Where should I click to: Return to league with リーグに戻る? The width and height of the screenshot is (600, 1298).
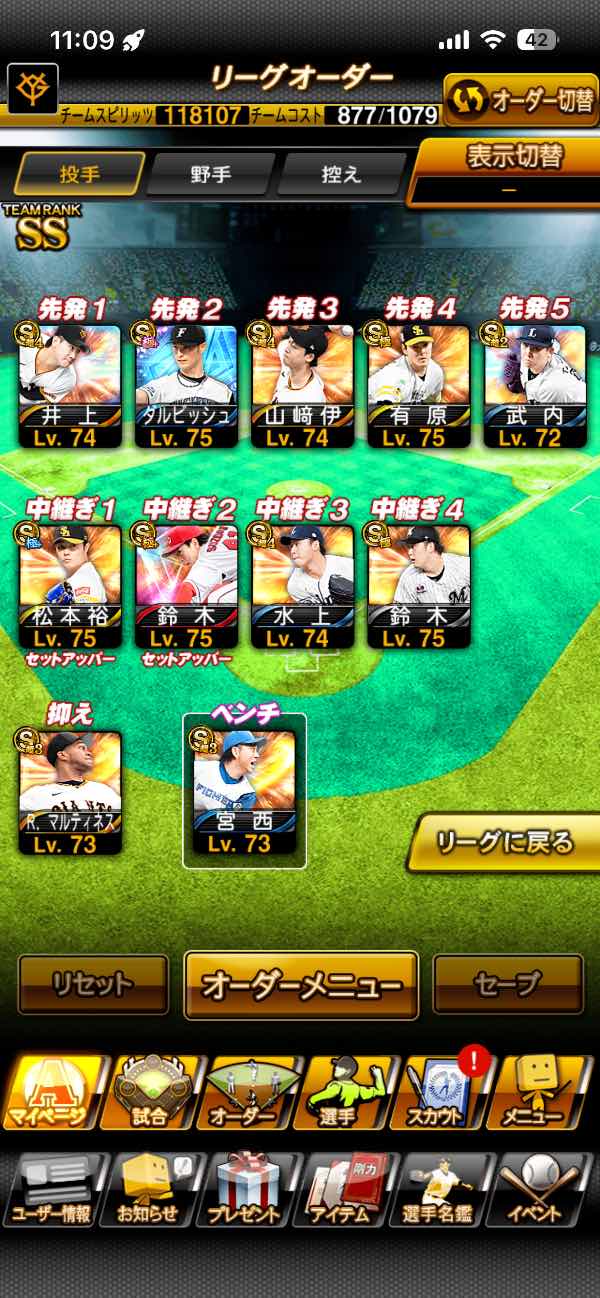click(x=505, y=843)
